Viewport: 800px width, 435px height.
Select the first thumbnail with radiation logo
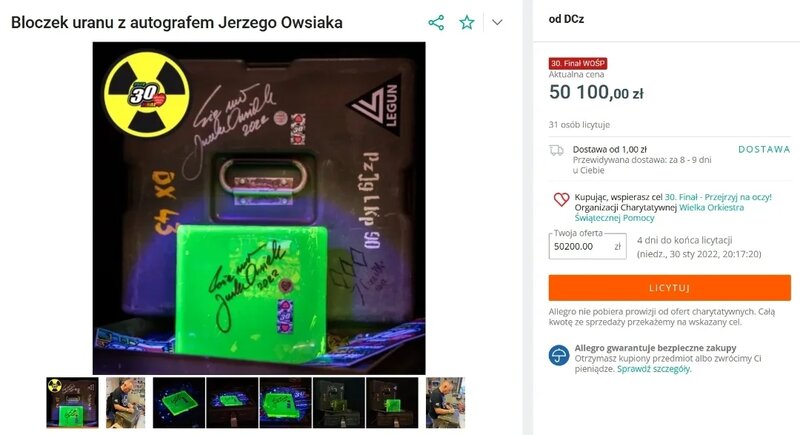click(x=72, y=402)
